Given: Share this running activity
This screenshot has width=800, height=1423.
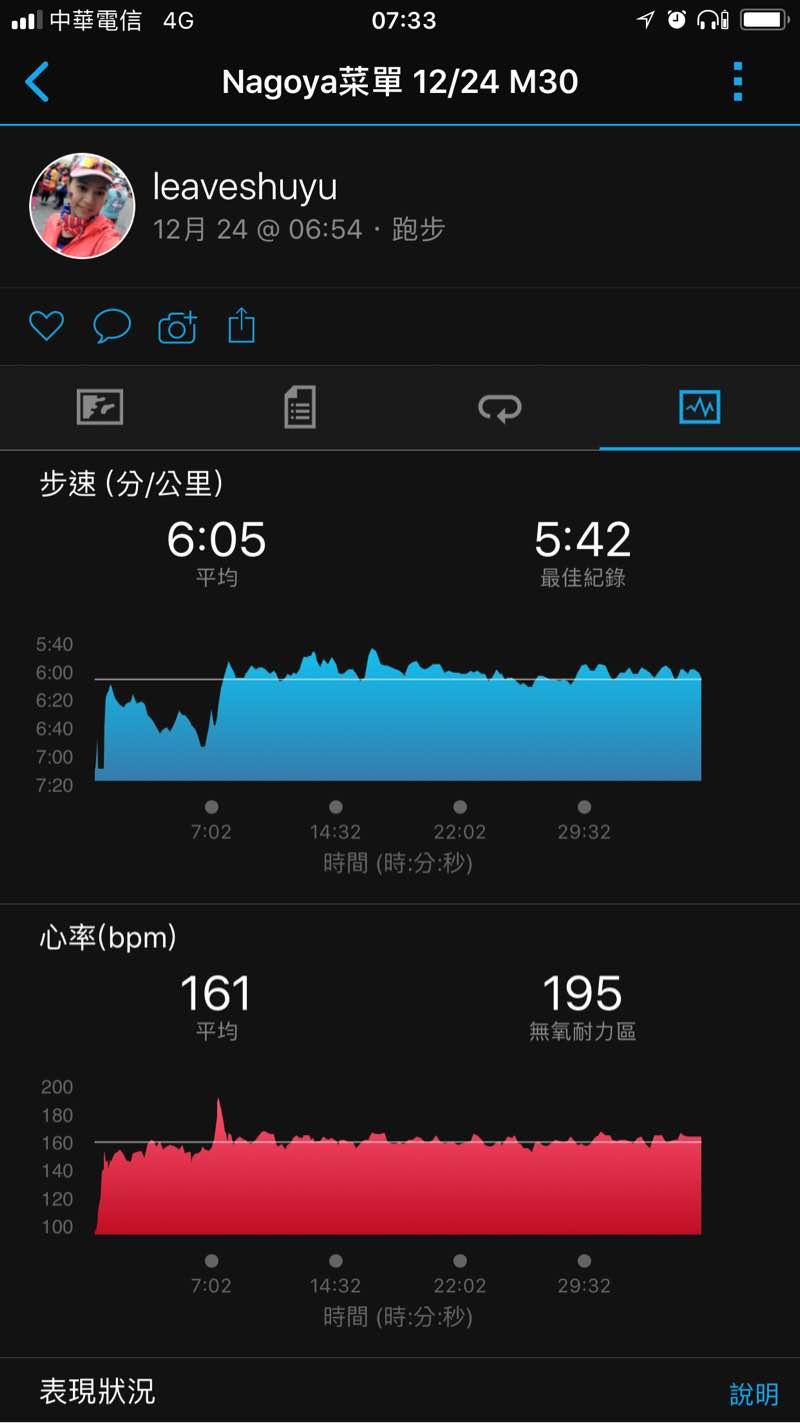Looking at the screenshot, I should pyautogui.click(x=242, y=326).
